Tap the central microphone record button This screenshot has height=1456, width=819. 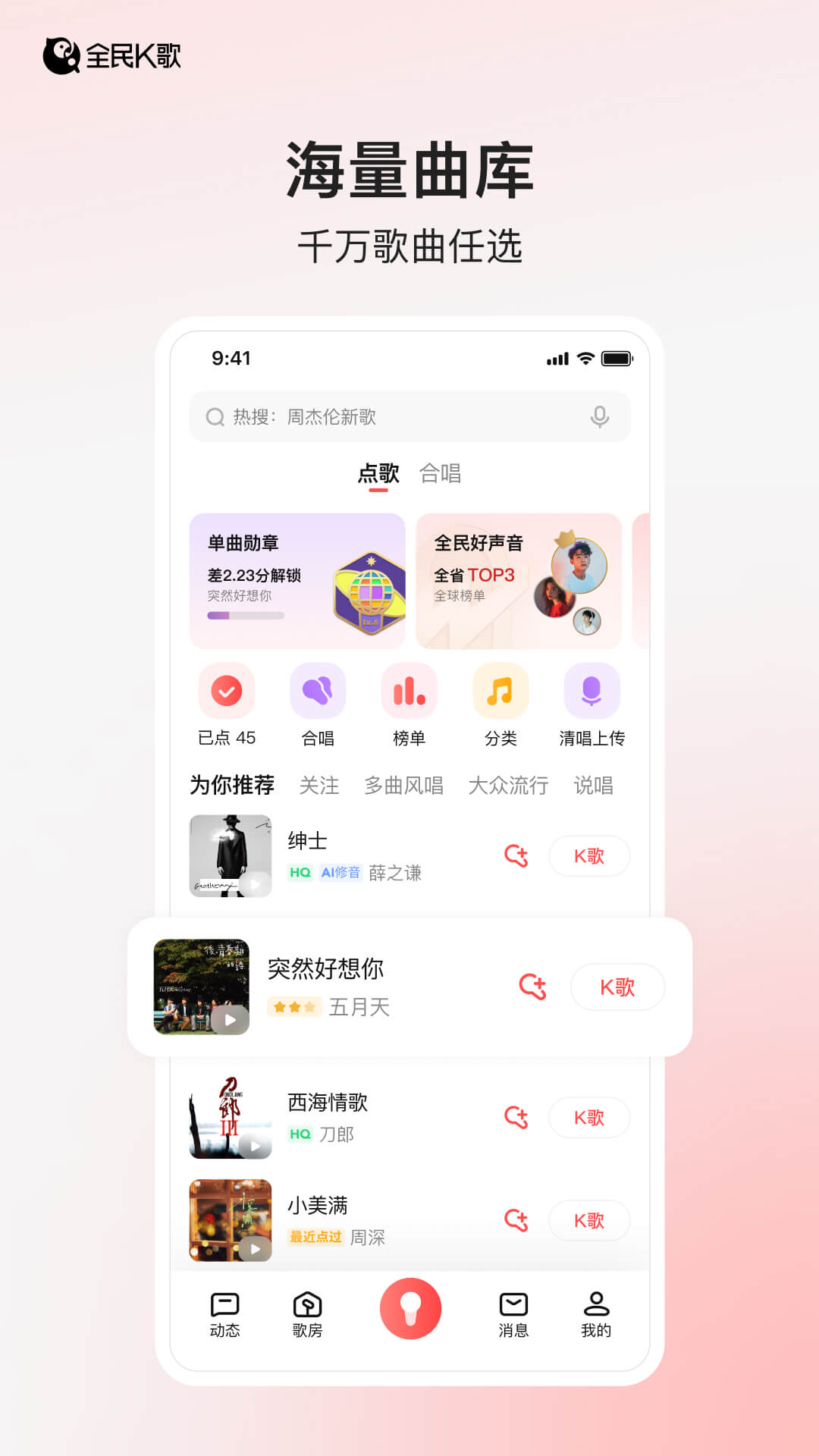tap(410, 1310)
